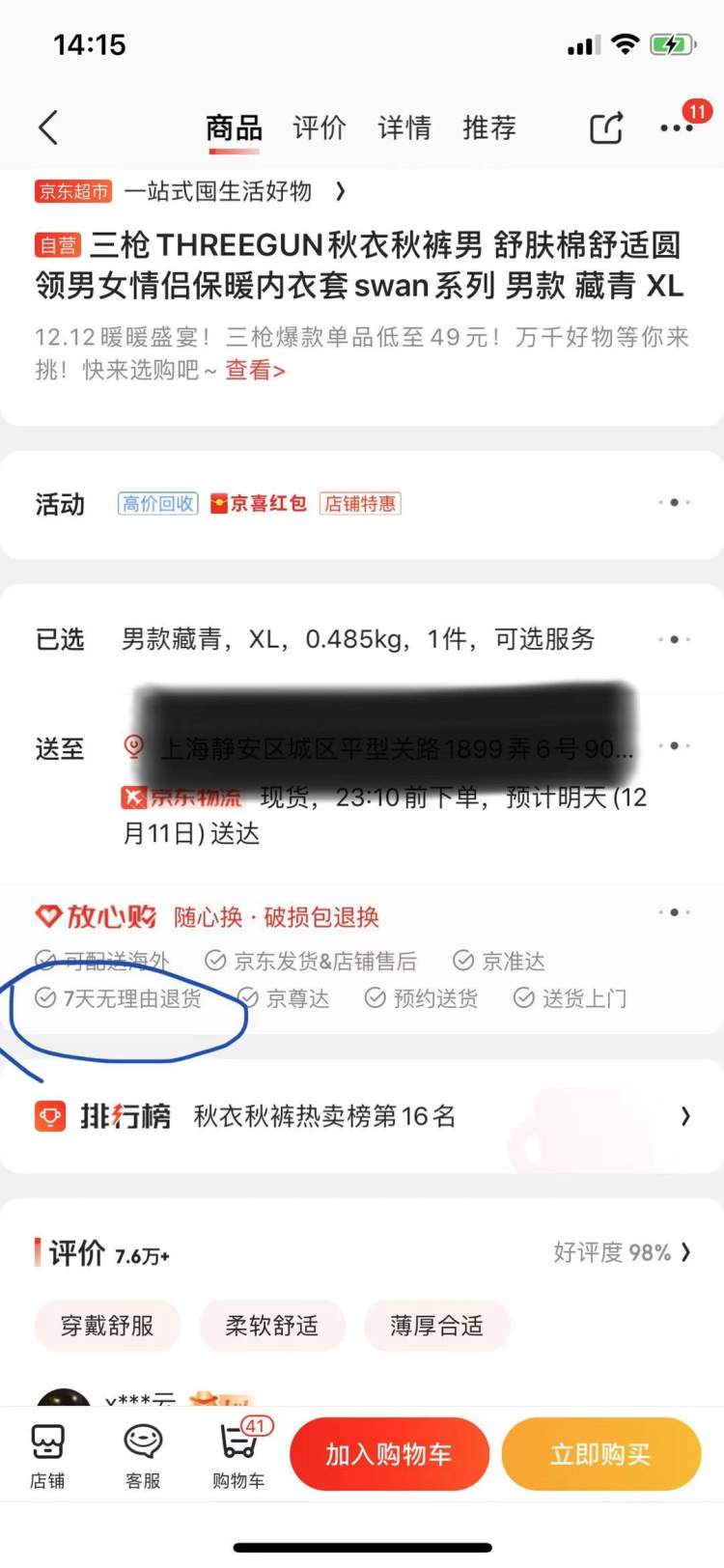724x1568 pixels.
Task: Open the 已选 specification row
Action: click(362, 639)
